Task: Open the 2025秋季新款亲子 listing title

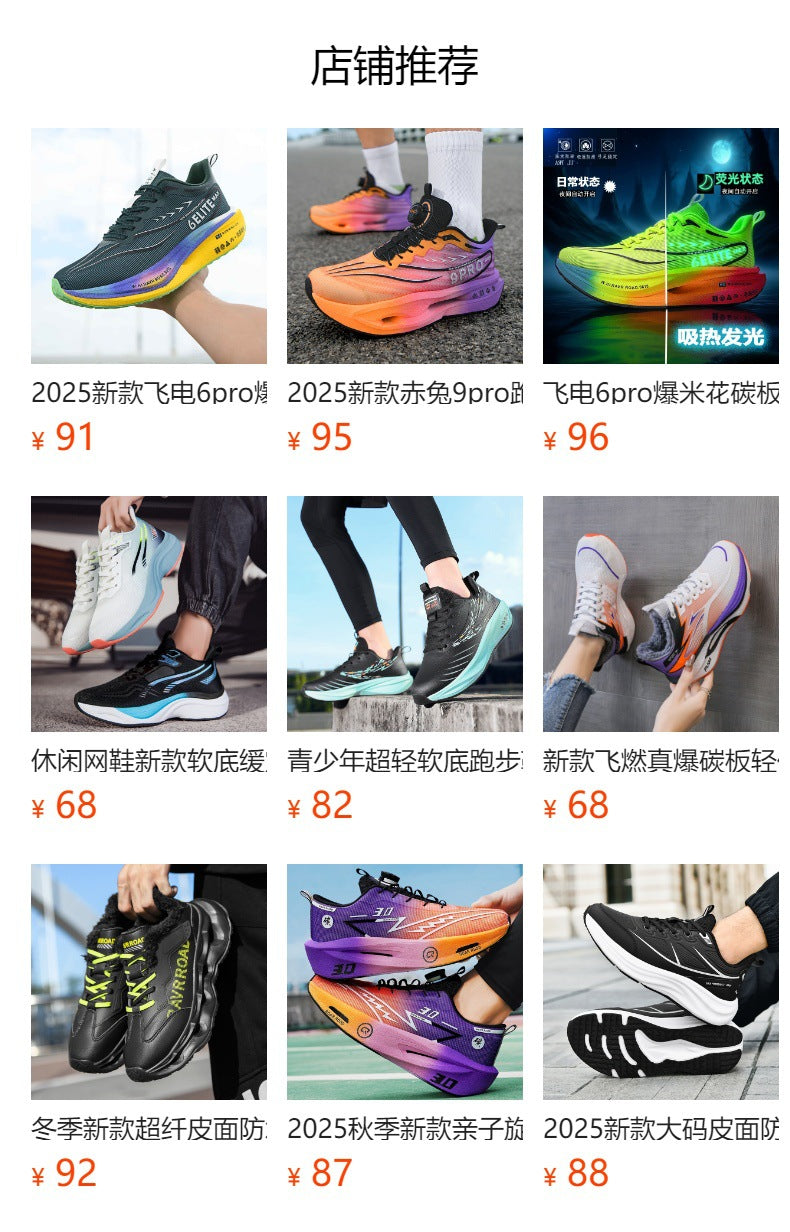Action: coord(404,1127)
